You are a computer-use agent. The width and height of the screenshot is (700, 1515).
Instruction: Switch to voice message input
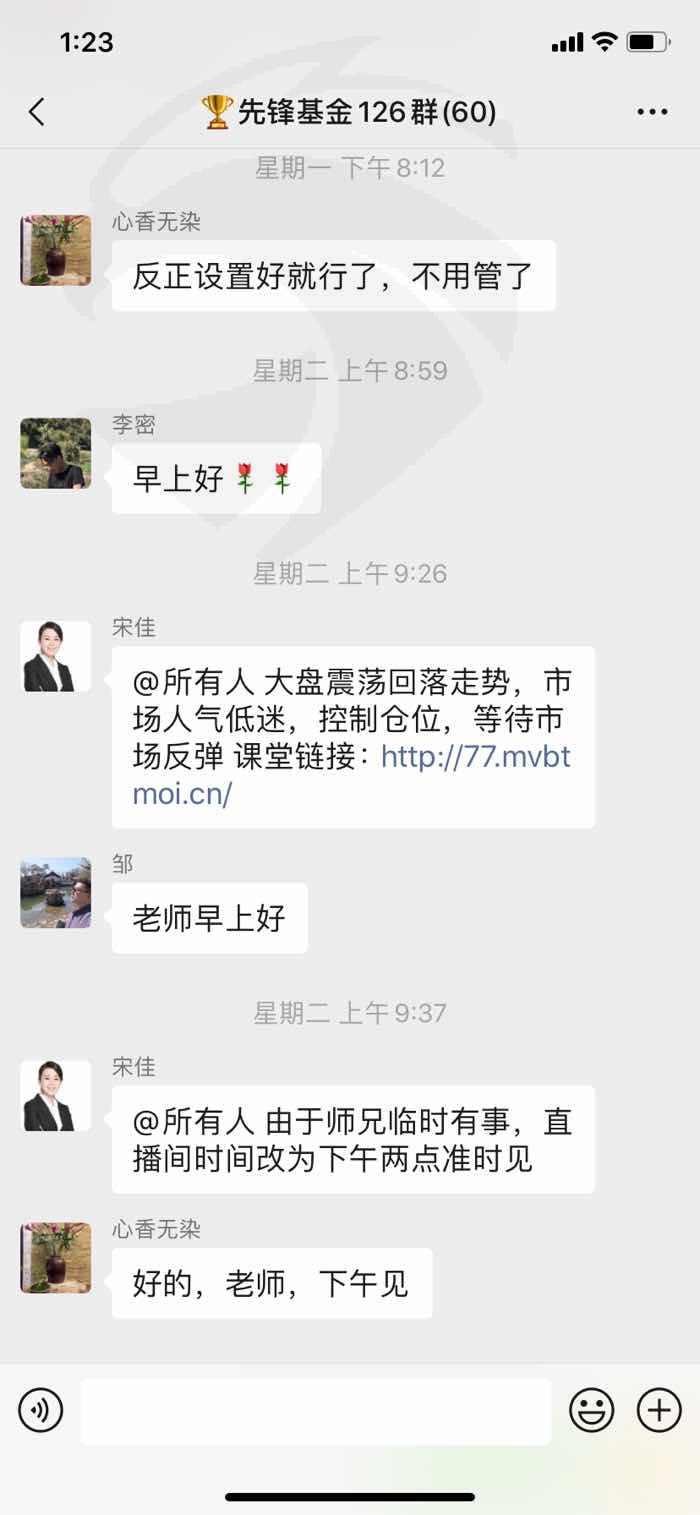(41, 1411)
